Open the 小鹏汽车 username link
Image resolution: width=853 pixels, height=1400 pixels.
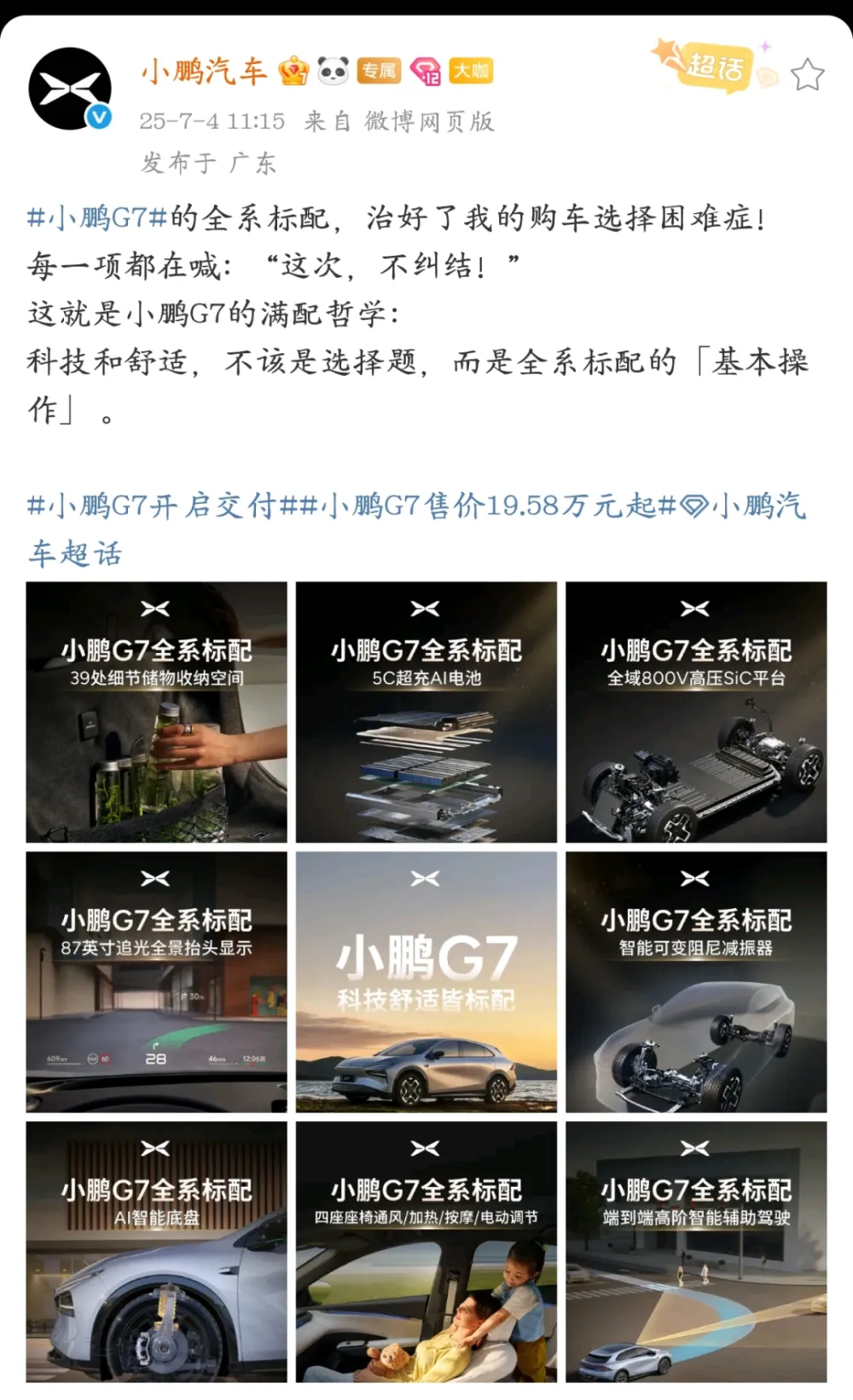pos(204,71)
